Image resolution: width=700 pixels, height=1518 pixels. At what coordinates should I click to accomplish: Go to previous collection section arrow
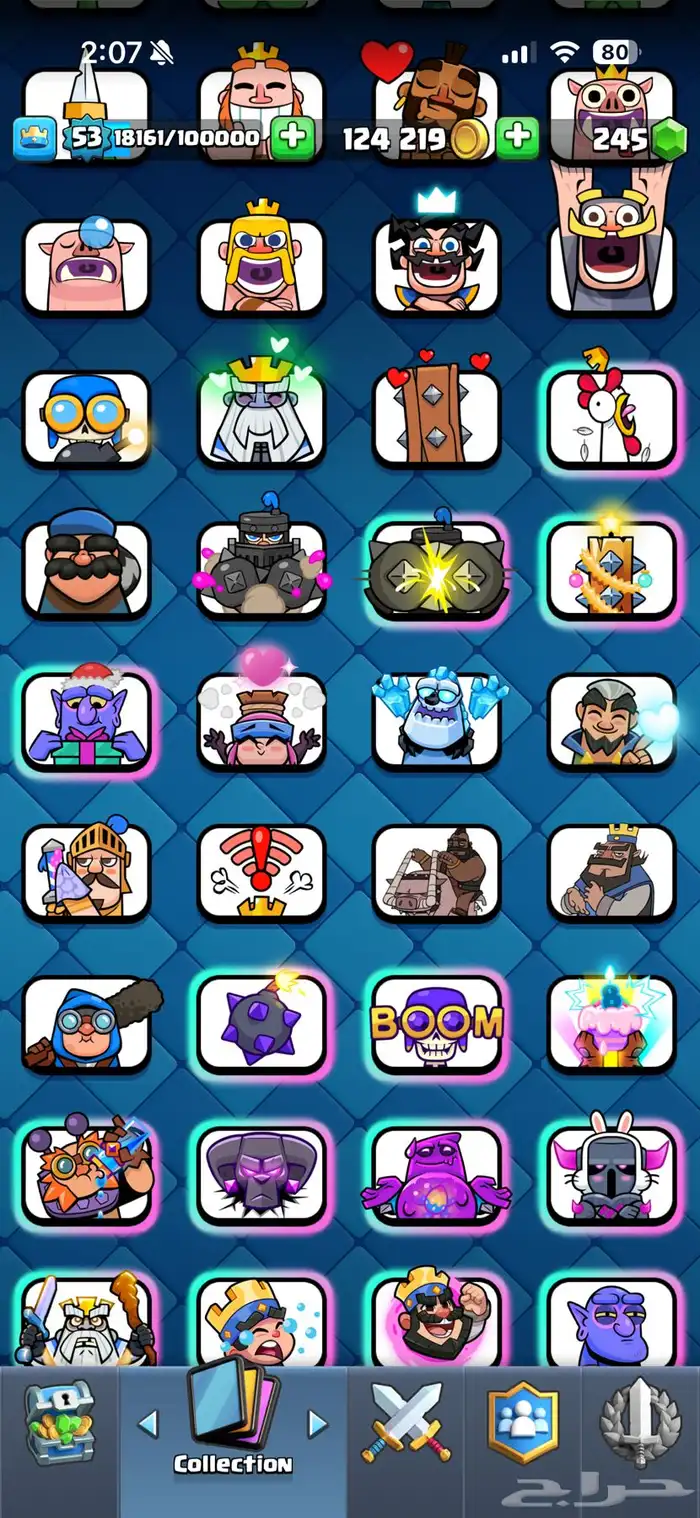coord(148,1424)
